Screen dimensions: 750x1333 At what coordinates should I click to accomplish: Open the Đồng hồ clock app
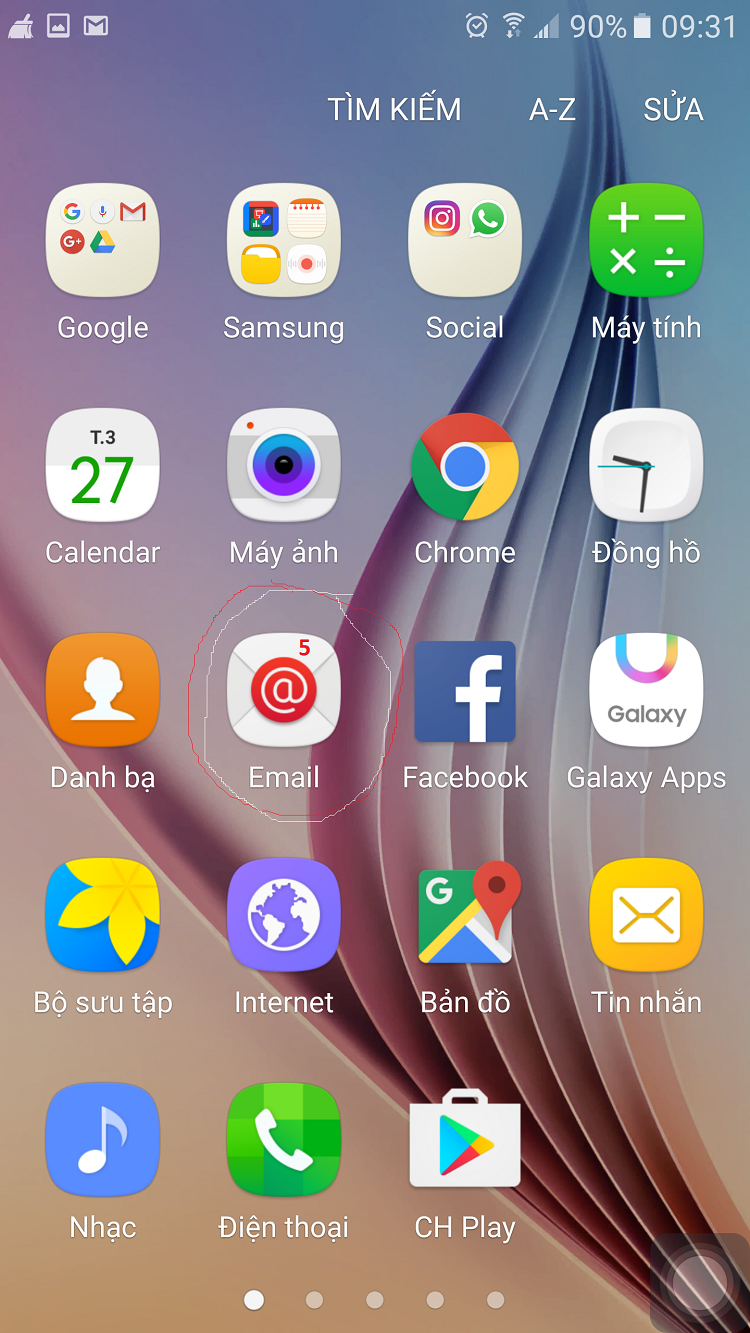646,466
